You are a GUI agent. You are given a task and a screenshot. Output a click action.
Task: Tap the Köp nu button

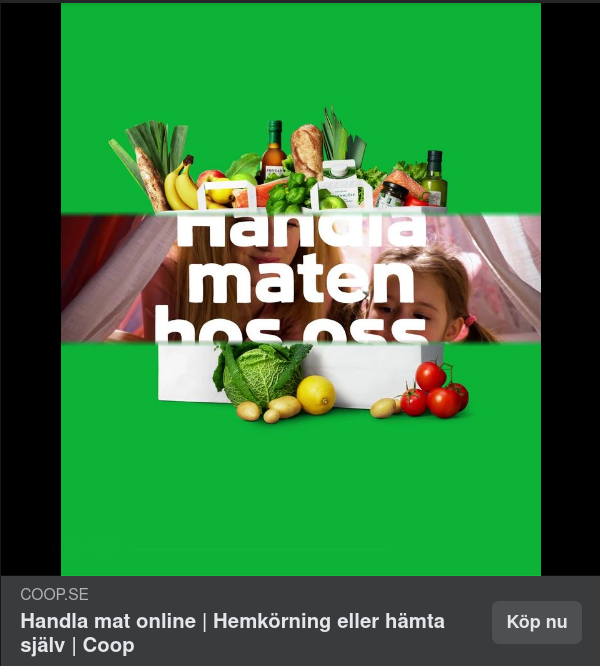pyautogui.click(x=536, y=622)
